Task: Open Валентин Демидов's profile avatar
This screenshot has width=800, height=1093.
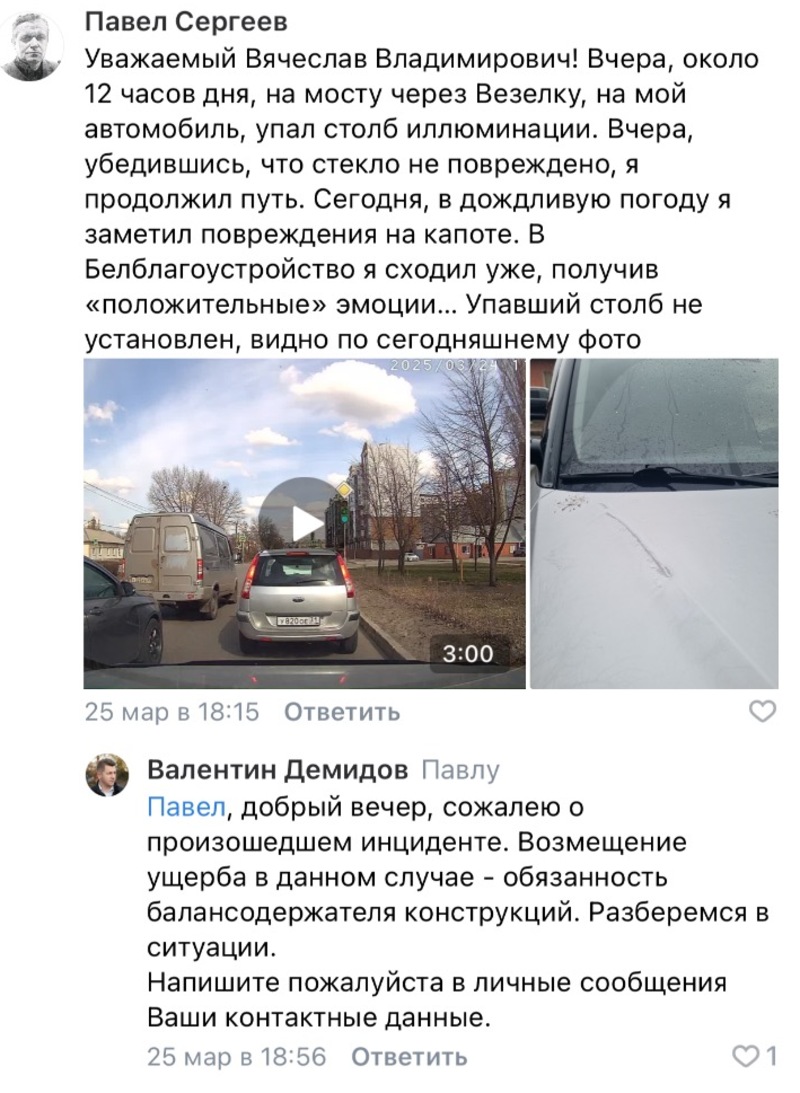Action: [107, 775]
